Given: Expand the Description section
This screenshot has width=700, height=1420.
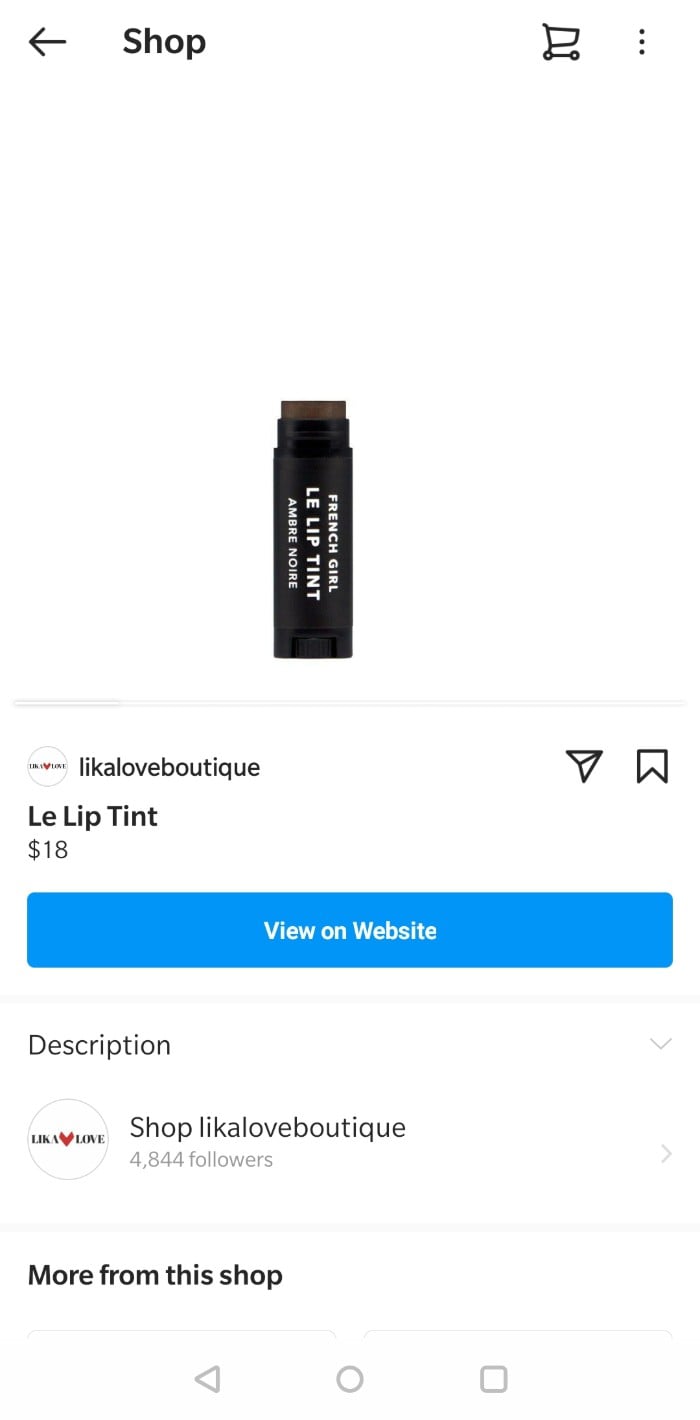Looking at the screenshot, I should tap(350, 1044).
